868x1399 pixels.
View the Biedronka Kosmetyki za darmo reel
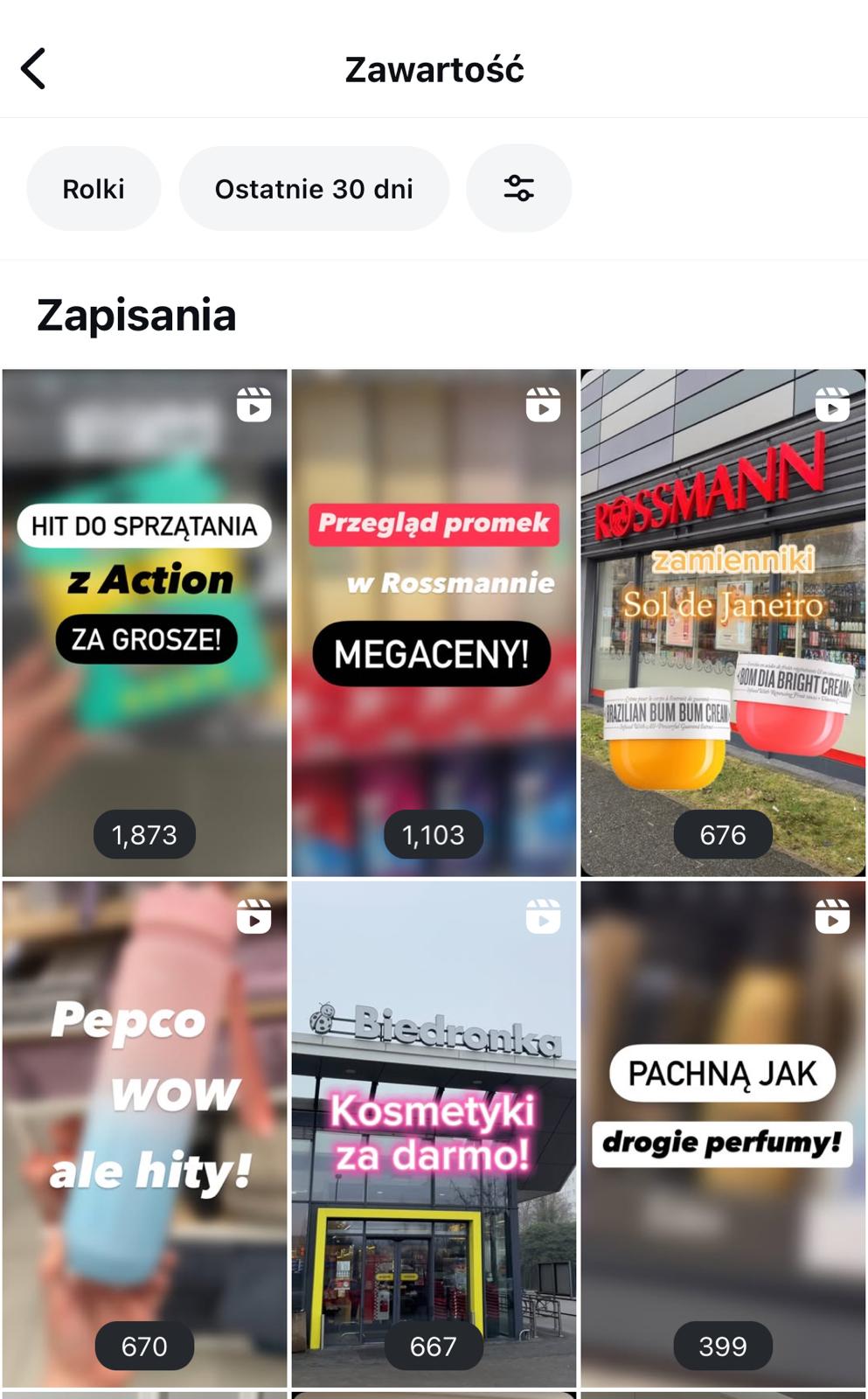[434, 1133]
